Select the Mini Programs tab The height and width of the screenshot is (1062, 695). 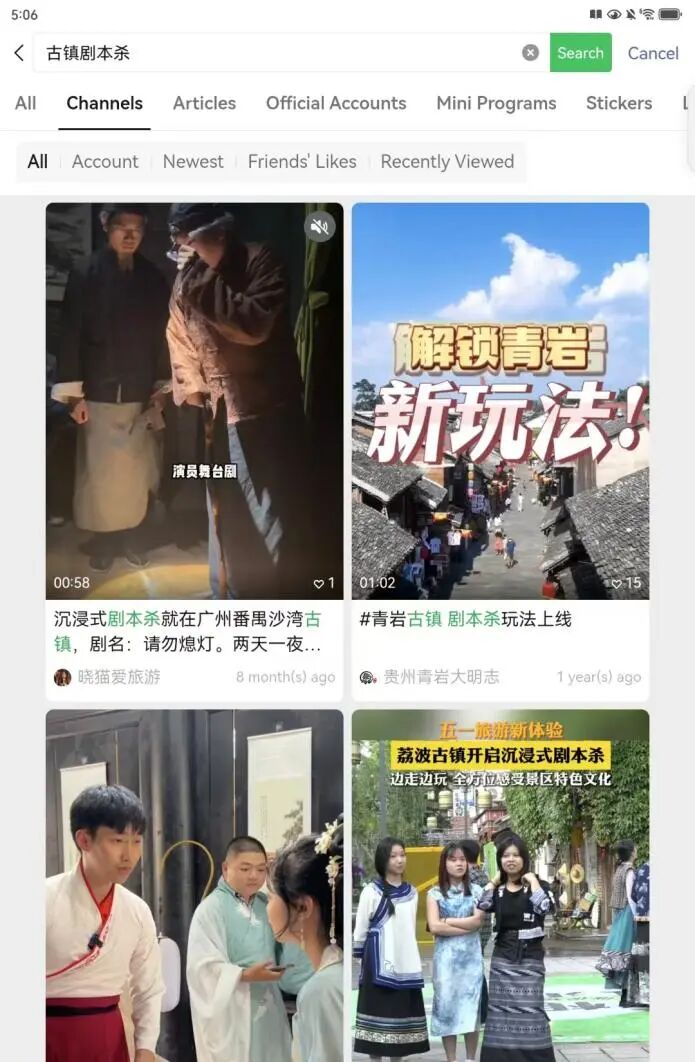point(496,103)
